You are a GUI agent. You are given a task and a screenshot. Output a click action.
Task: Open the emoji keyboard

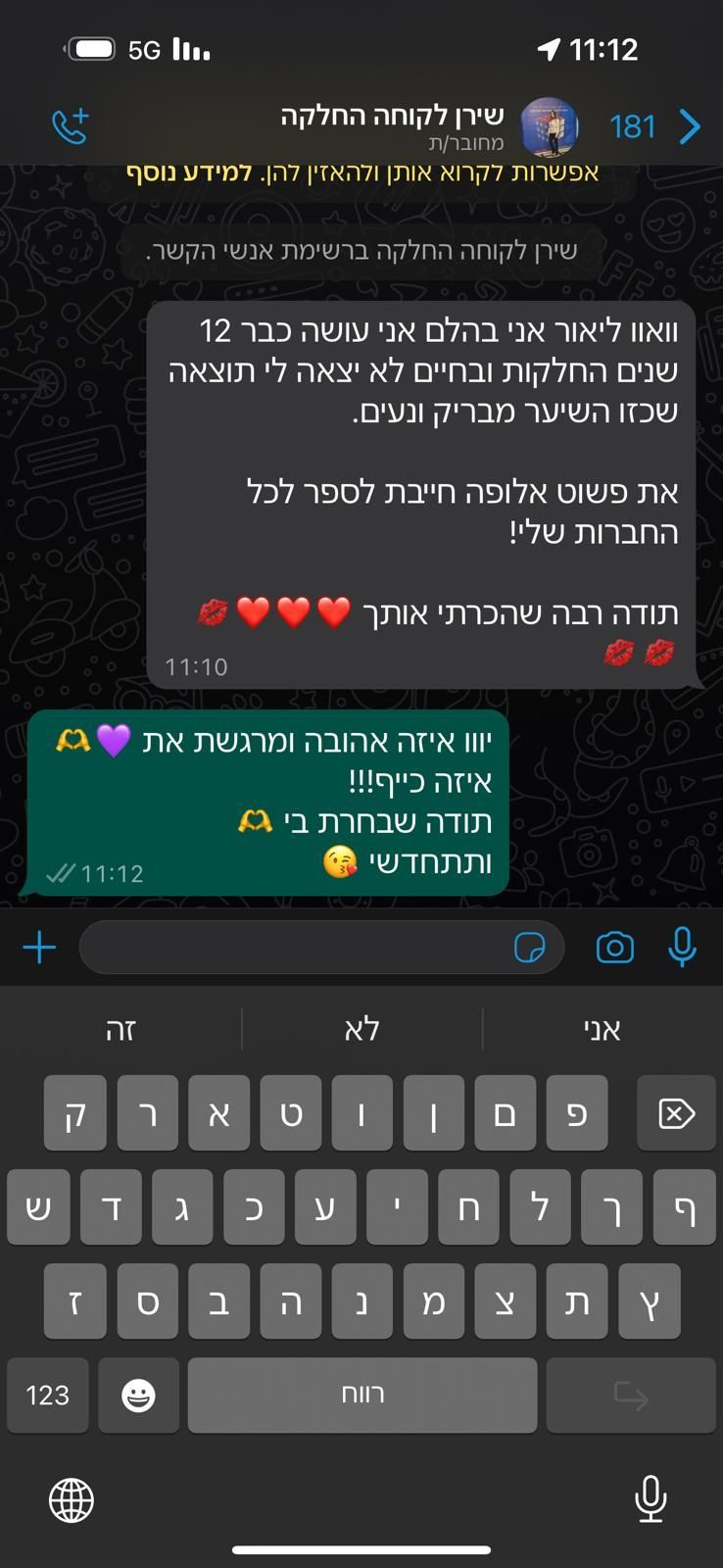click(138, 1395)
